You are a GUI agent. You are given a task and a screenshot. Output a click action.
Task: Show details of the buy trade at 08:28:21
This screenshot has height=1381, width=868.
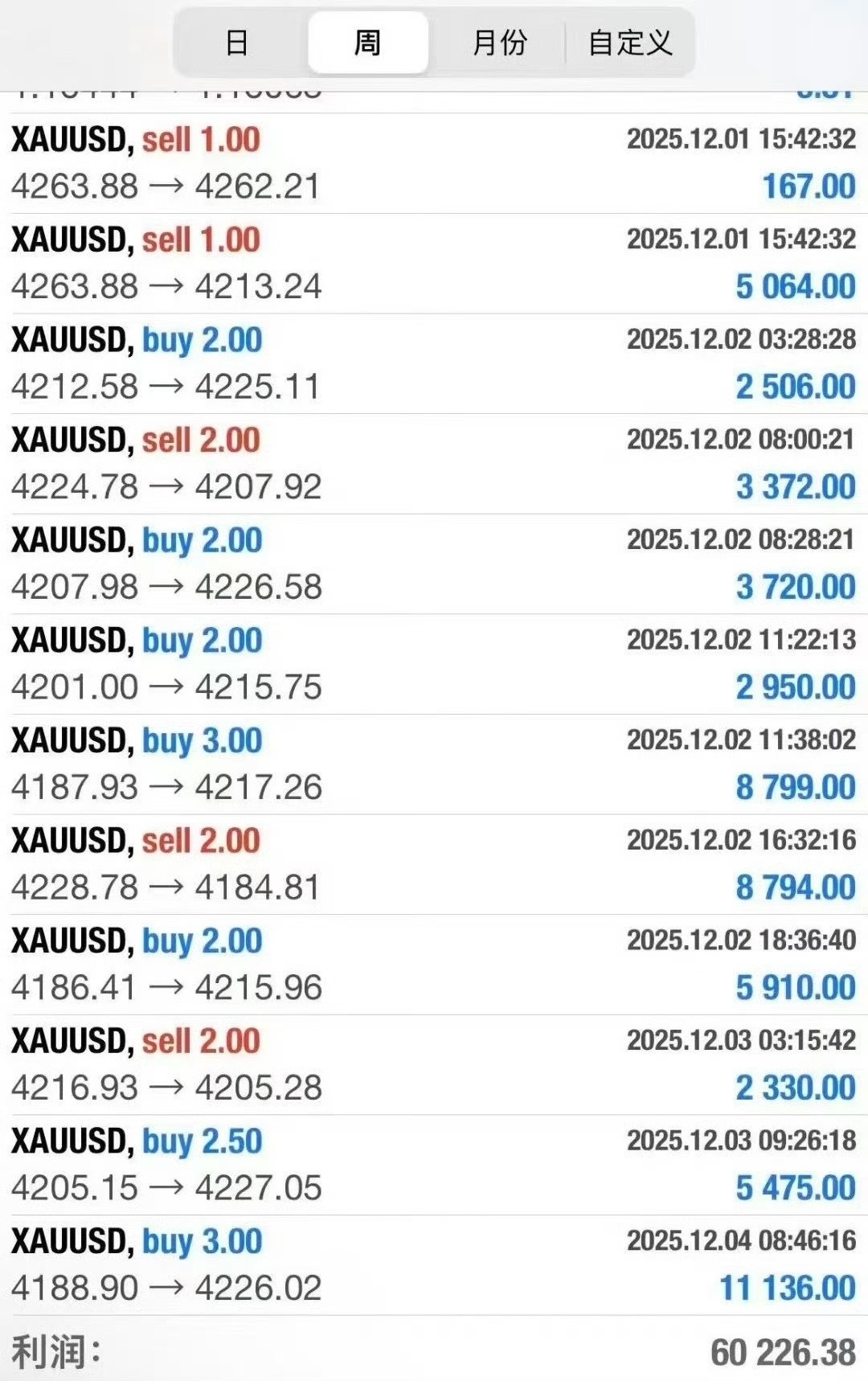pos(434,563)
